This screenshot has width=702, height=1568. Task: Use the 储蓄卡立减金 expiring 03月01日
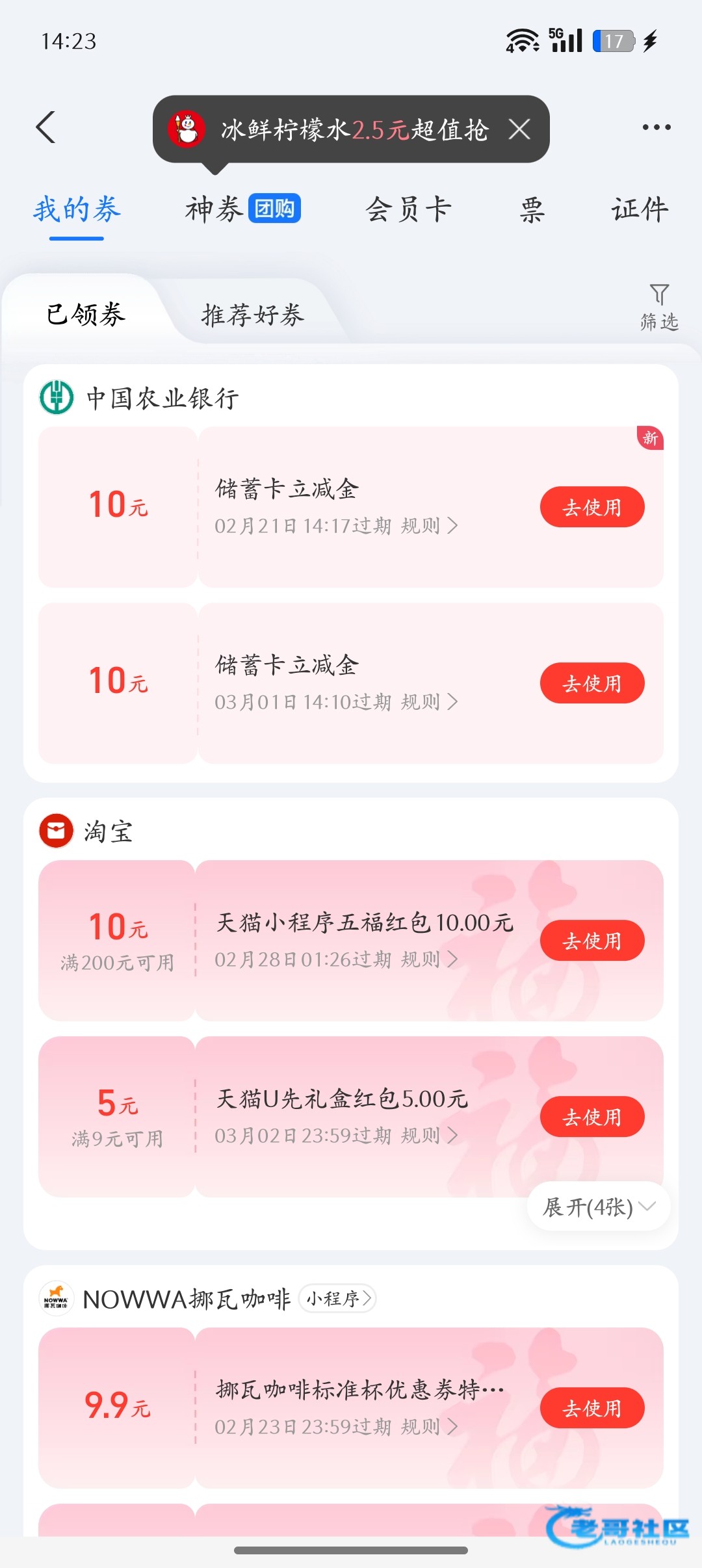coord(591,683)
